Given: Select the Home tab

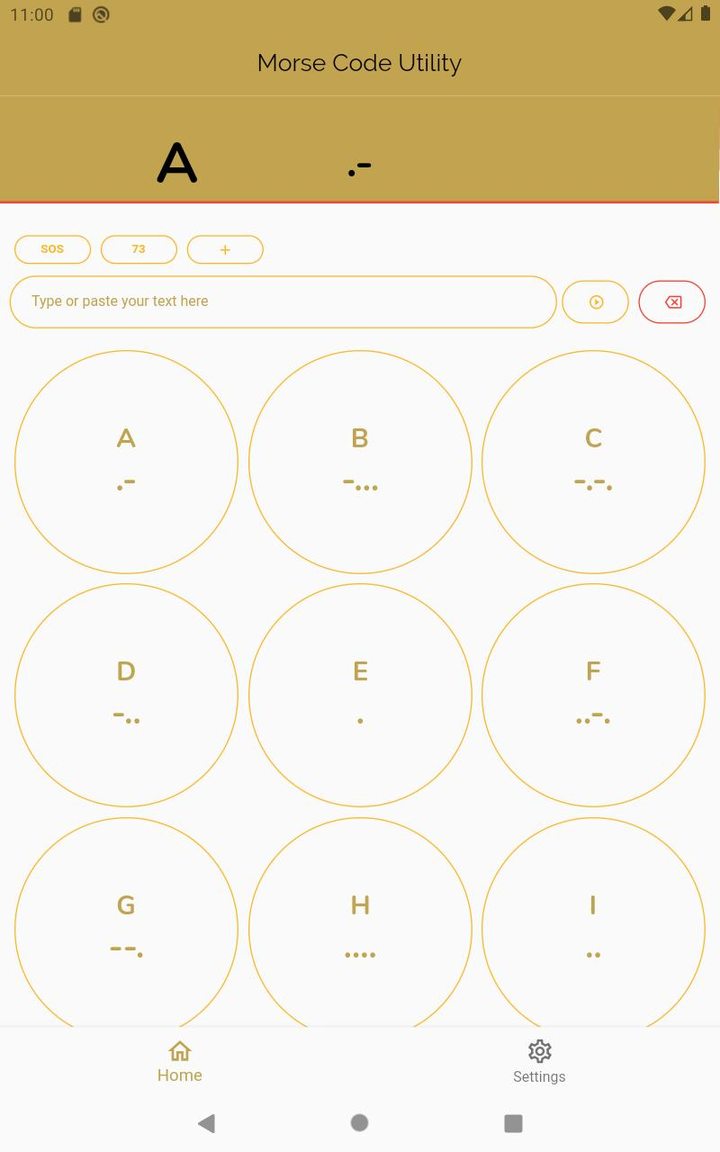Looking at the screenshot, I should [179, 1060].
